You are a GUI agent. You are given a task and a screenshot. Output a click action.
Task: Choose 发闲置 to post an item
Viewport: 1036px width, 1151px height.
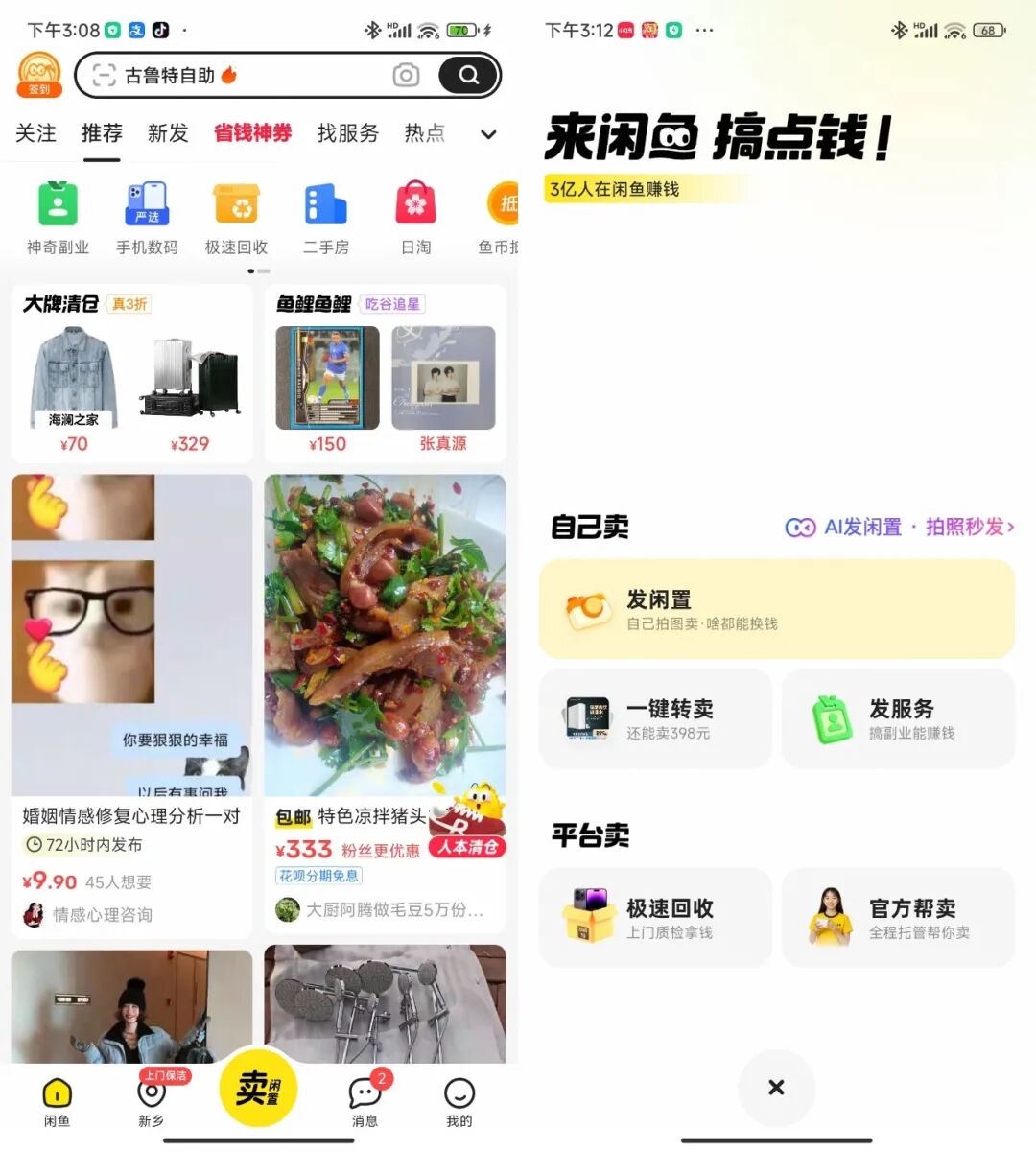tap(776, 609)
